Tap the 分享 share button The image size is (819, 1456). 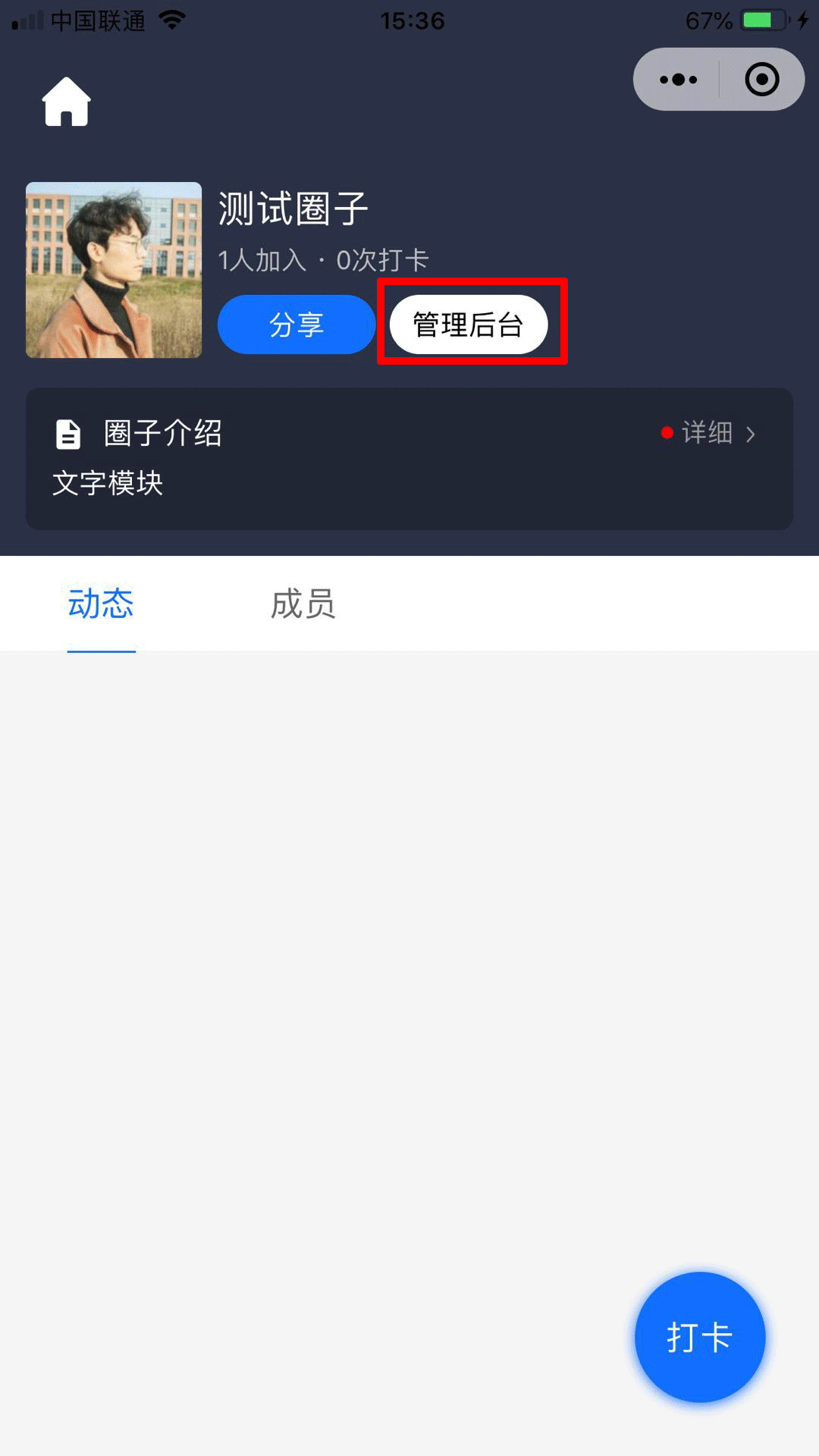pyautogui.click(x=297, y=325)
